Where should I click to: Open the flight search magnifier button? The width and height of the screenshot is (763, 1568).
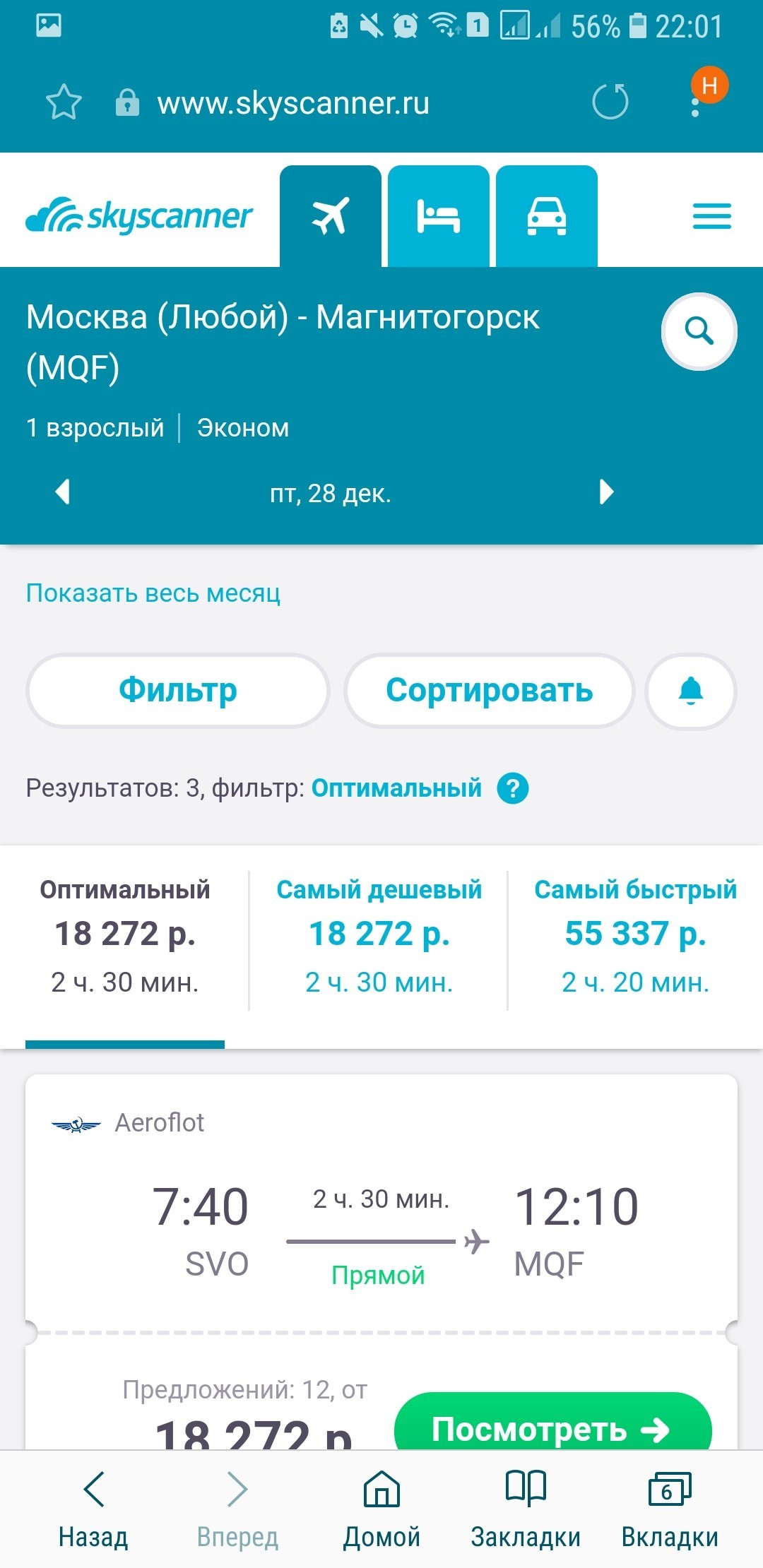(699, 331)
